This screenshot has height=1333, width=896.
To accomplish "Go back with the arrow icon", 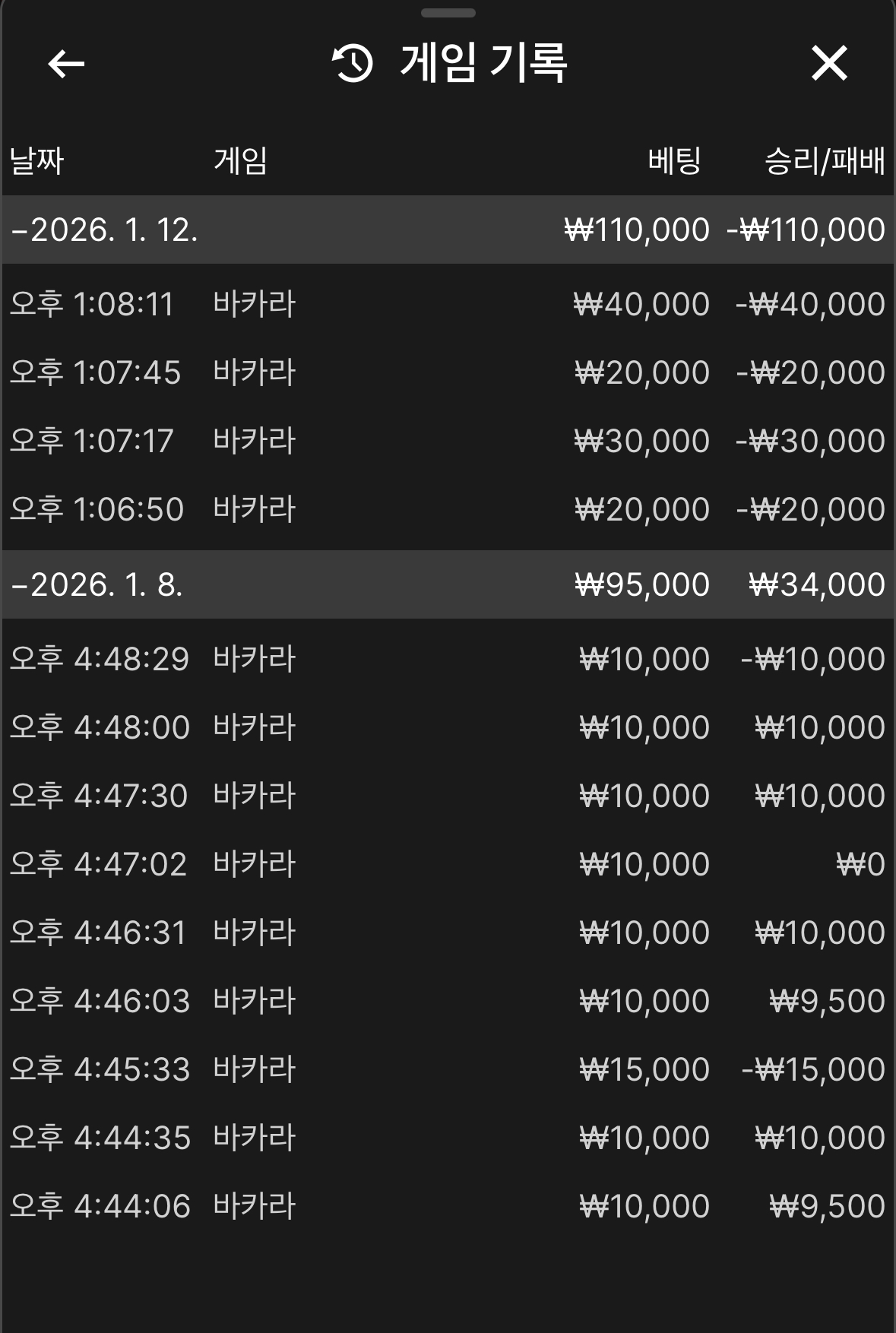I will tap(66, 64).
